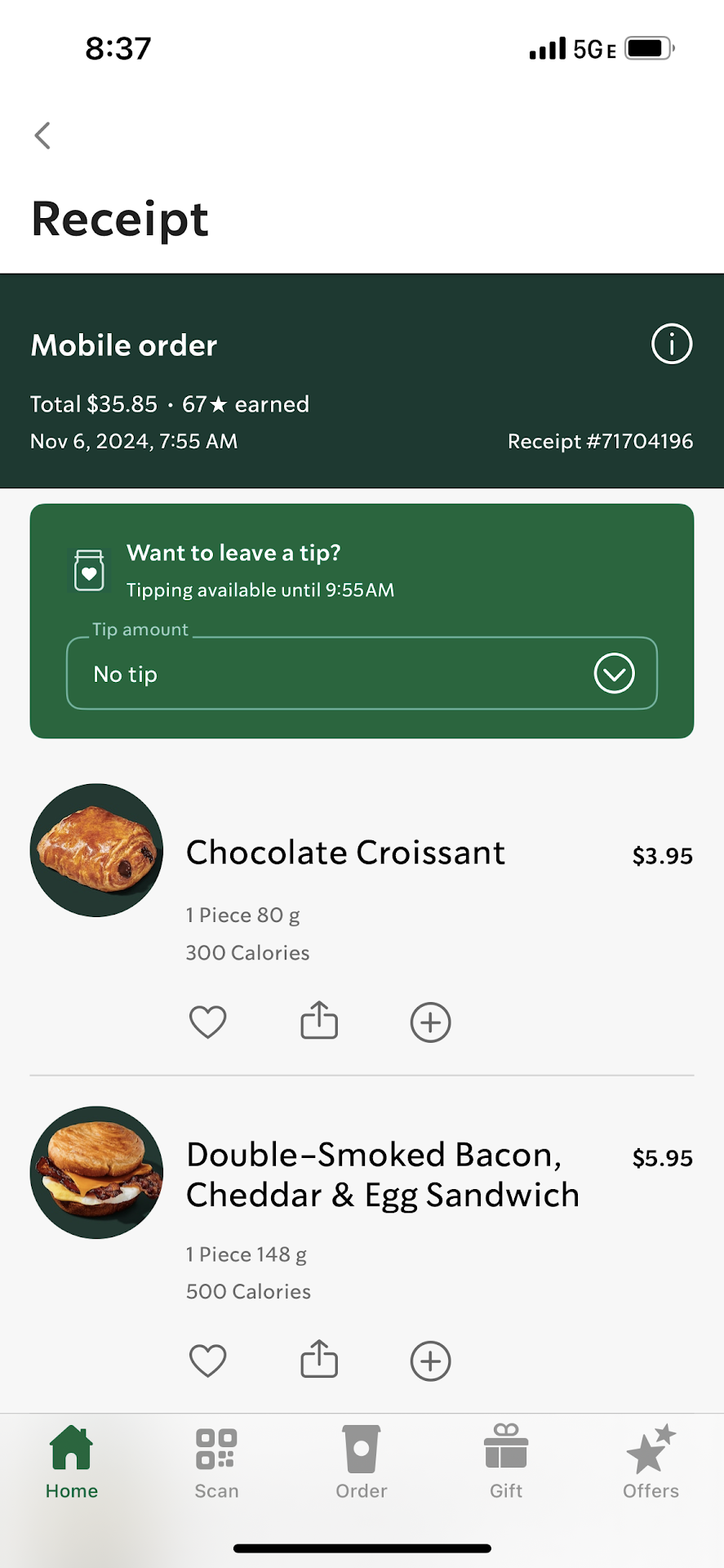Open mobile order info icon

tap(671, 344)
